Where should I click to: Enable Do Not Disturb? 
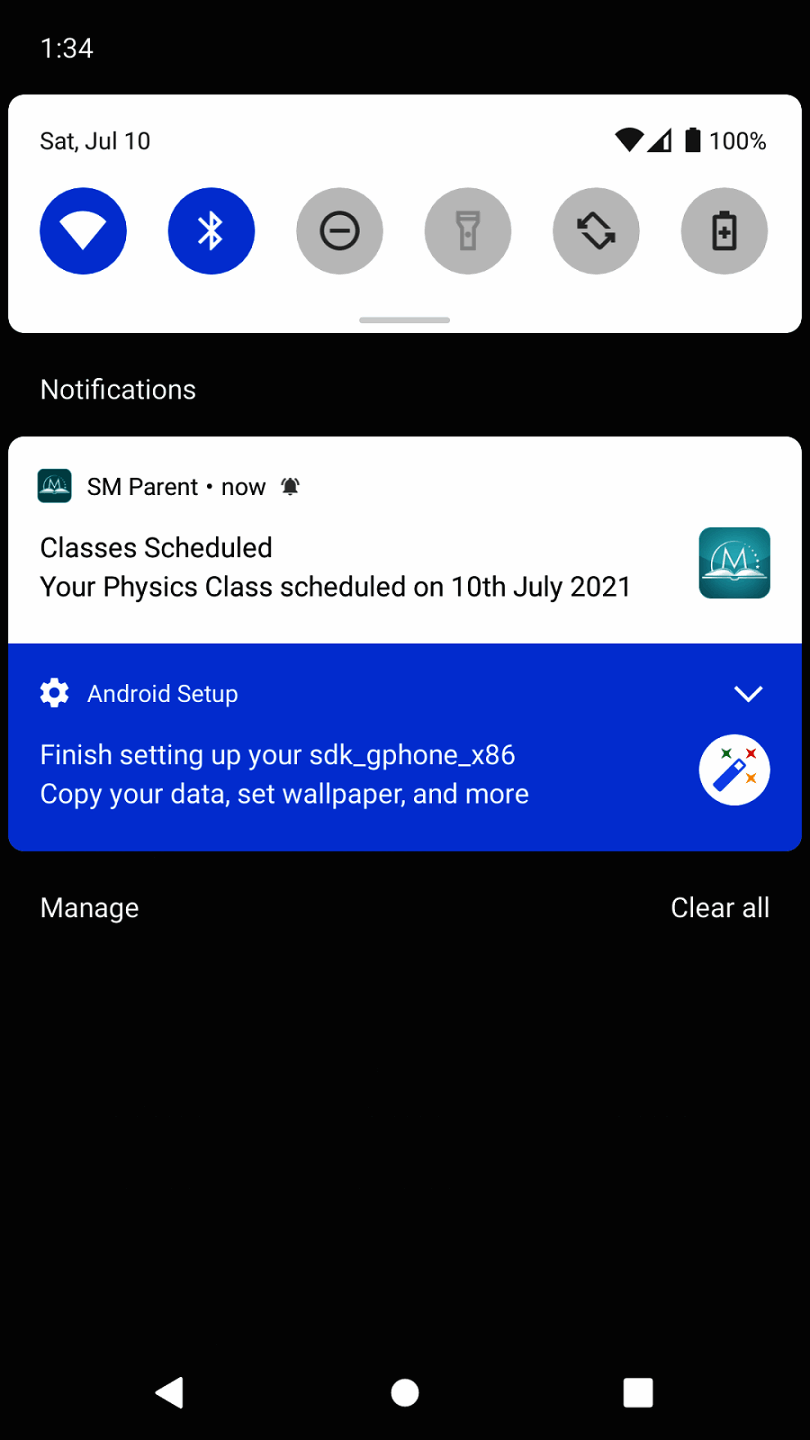click(x=339, y=231)
